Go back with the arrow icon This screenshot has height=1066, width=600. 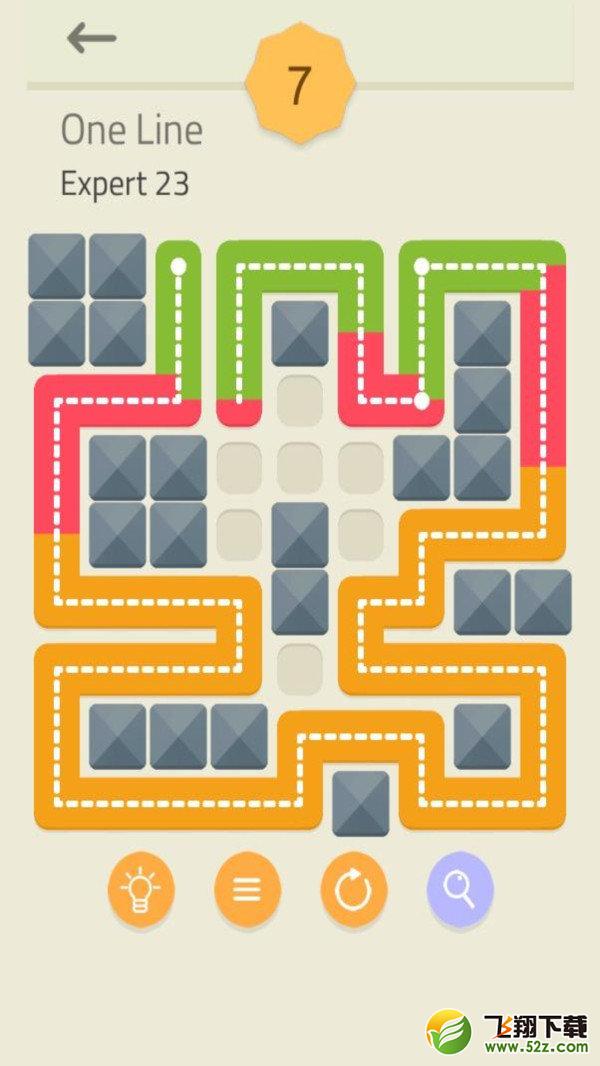click(x=91, y=39)
